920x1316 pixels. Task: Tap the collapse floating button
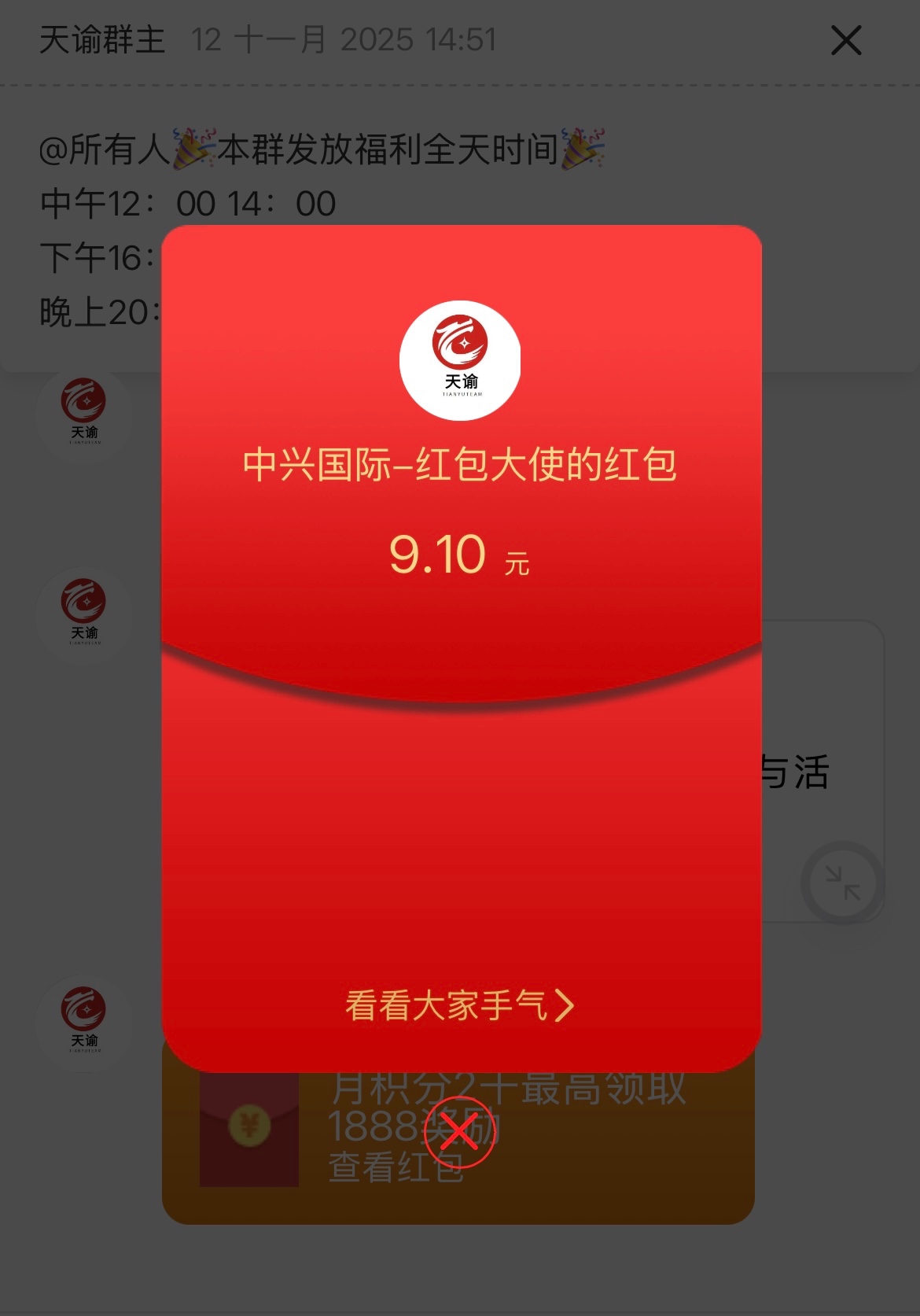tap(842, 883)
